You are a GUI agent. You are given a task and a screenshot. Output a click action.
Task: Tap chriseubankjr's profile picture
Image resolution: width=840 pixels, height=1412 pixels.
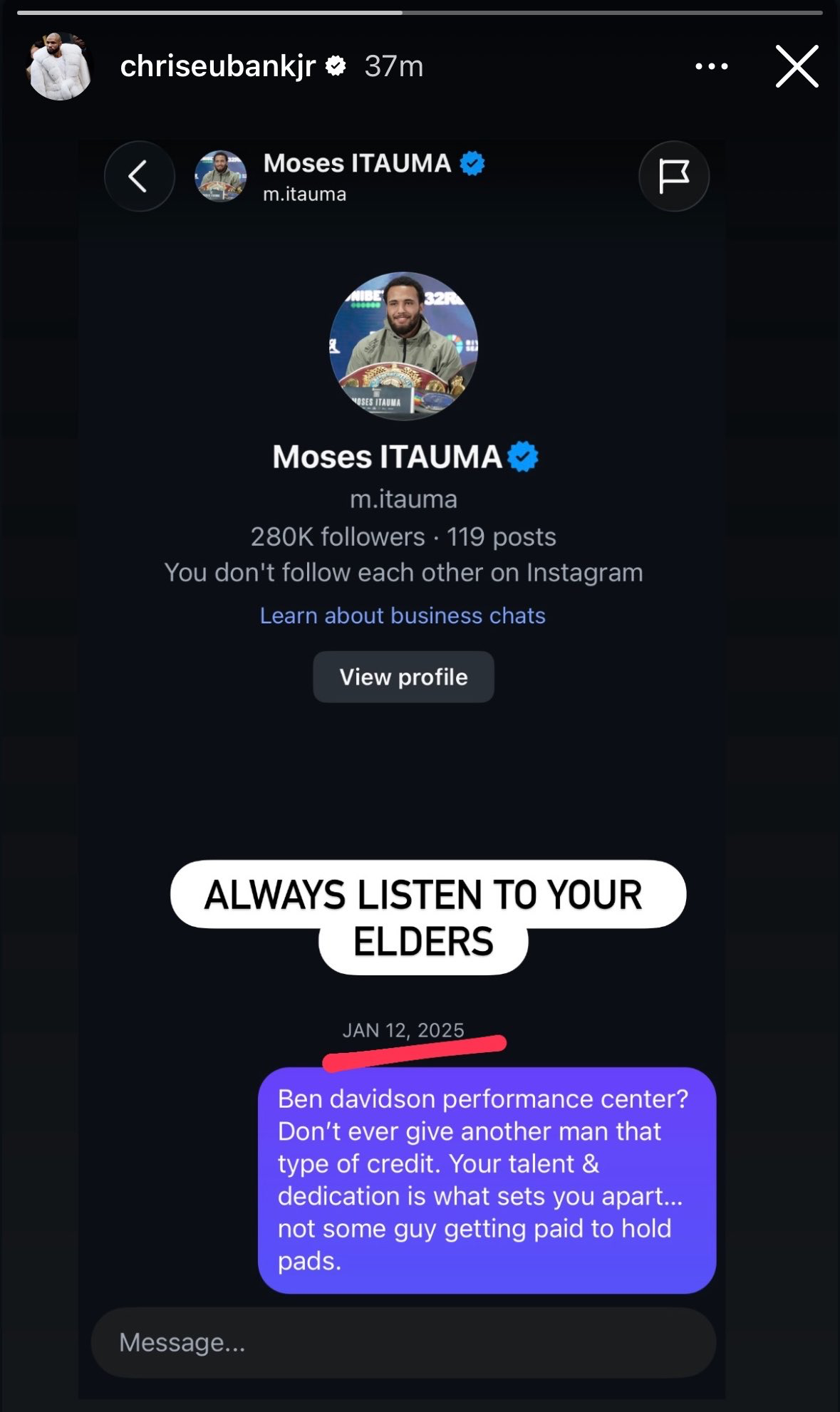[x=60, y=66]
